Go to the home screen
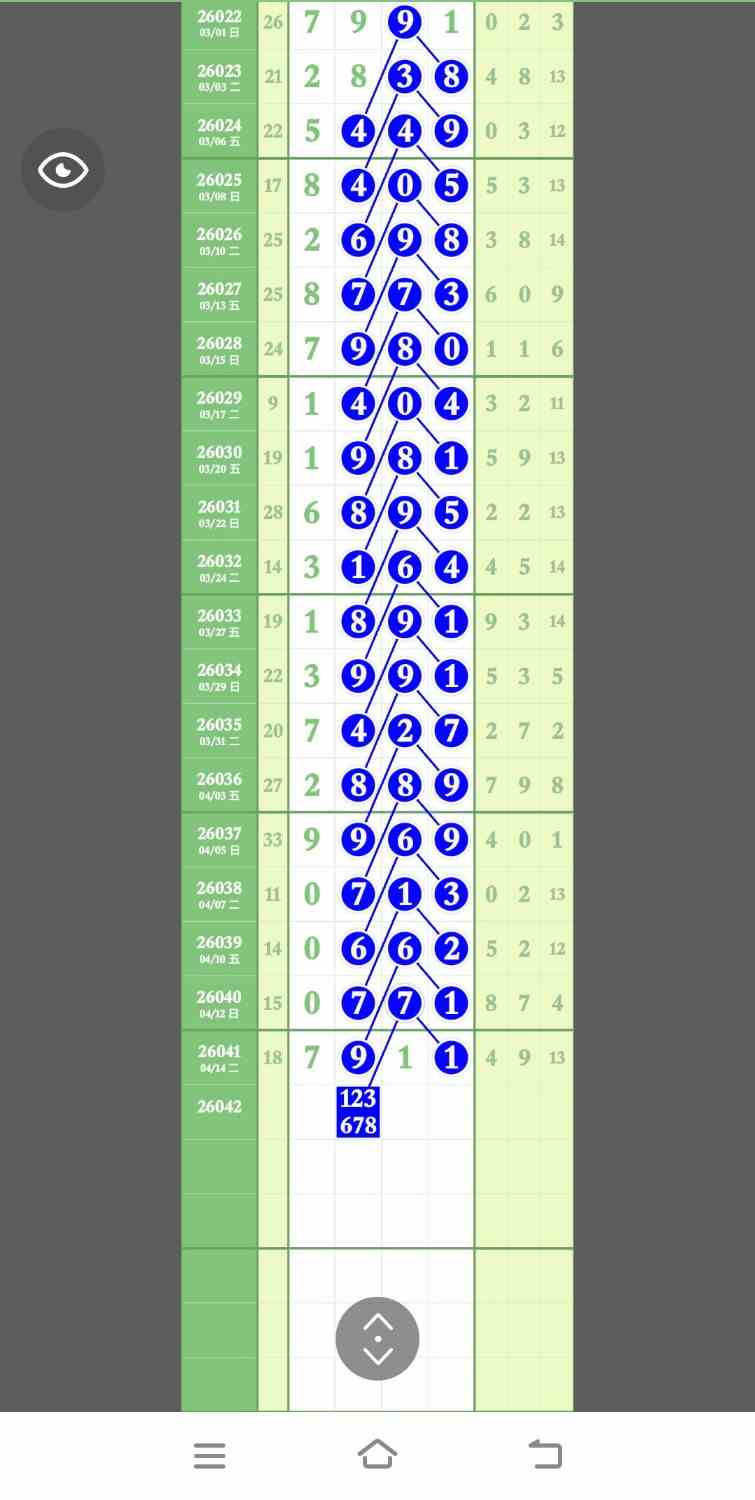Viewport: 755px width, 1500px height. [377, 1454]
